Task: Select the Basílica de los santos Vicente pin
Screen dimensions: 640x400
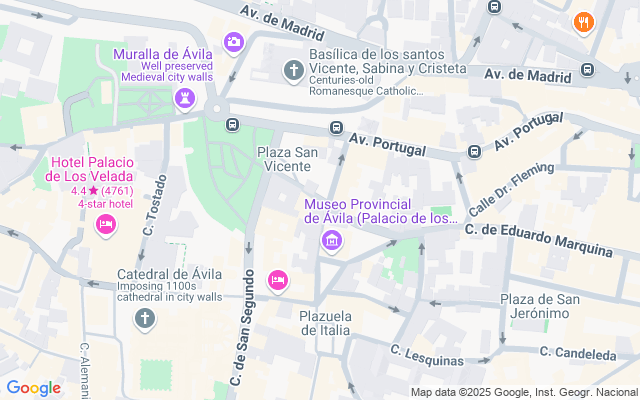Action: 293,71
